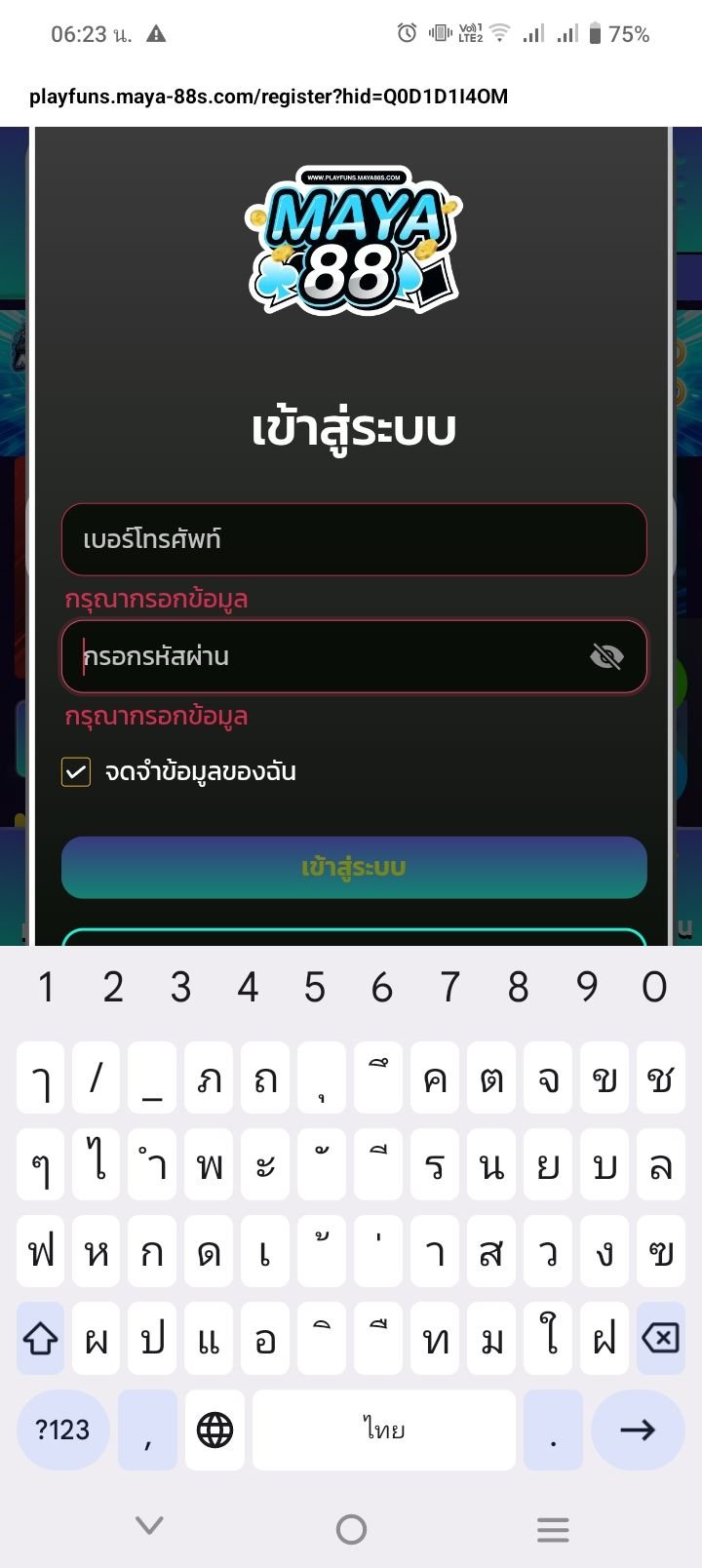702x1568 pixels.
Task: Tap the เข้าสู่ระบบ login button
Action: 353,867
